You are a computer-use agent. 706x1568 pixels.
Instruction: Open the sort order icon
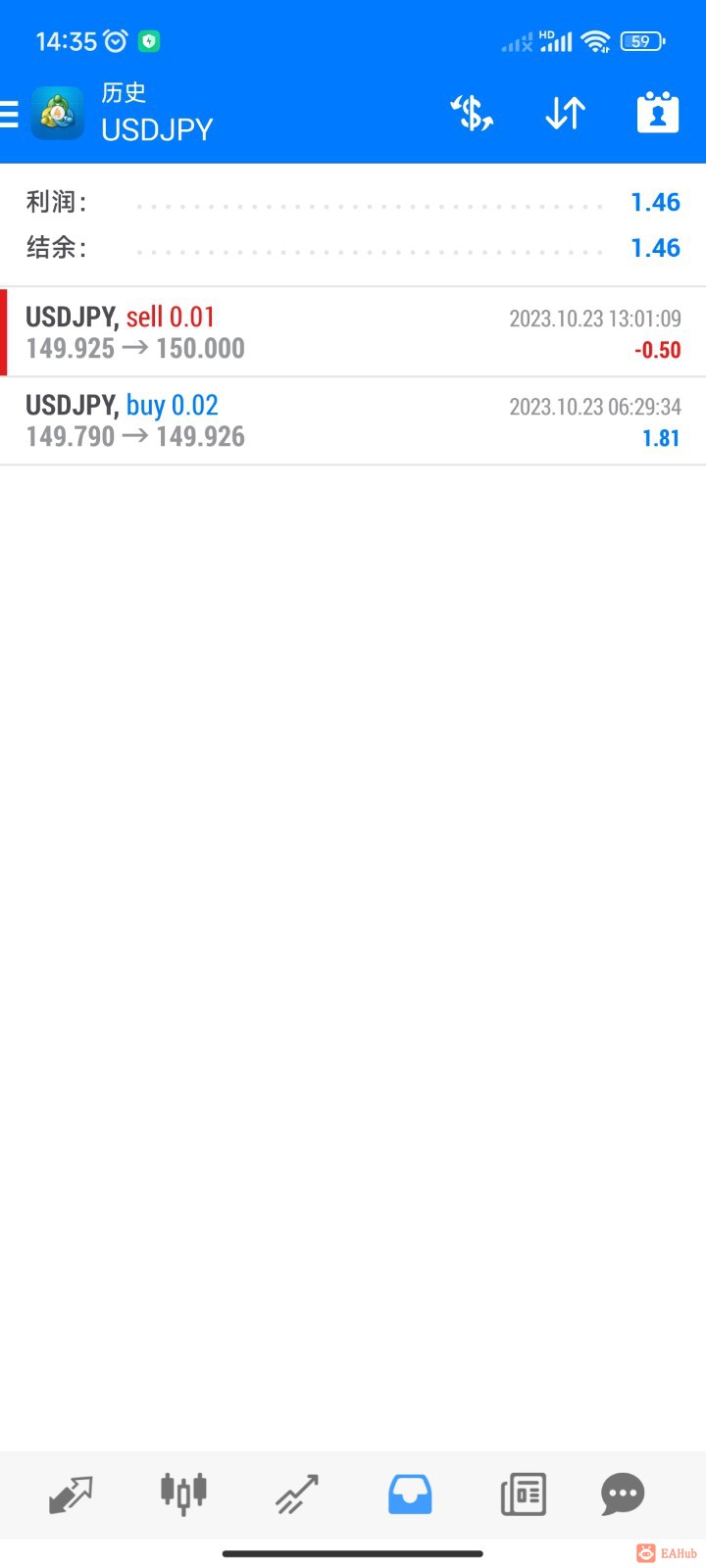(564, 113)
